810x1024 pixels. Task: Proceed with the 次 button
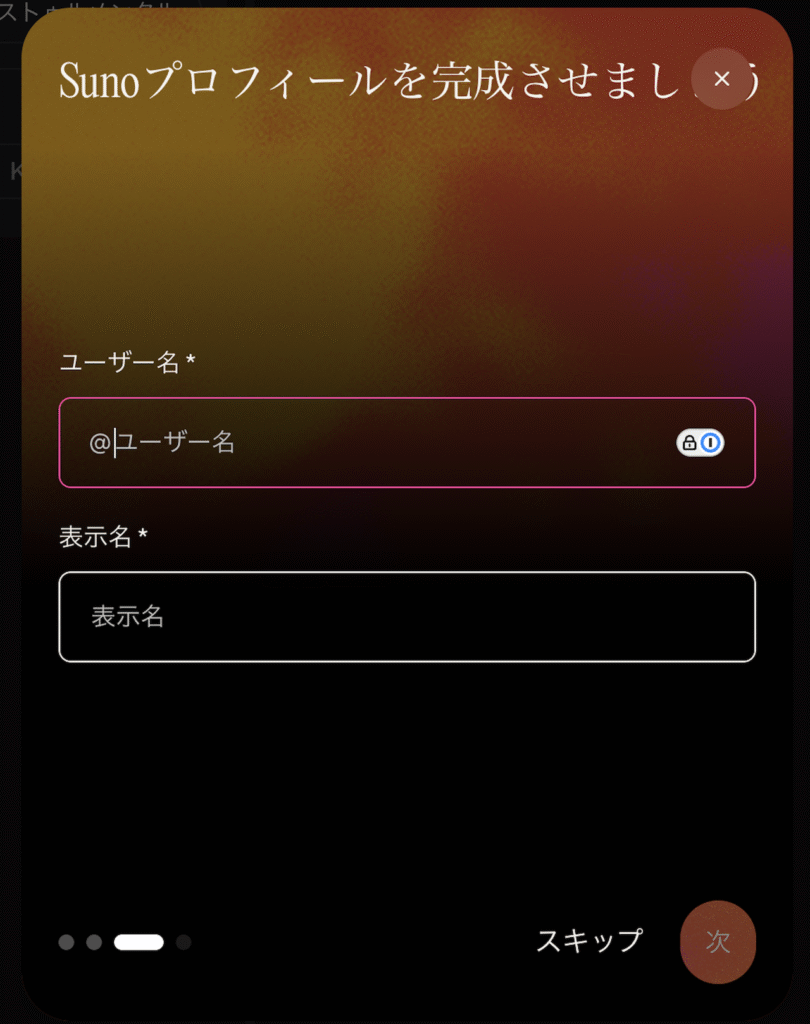(x=717, y=942)
